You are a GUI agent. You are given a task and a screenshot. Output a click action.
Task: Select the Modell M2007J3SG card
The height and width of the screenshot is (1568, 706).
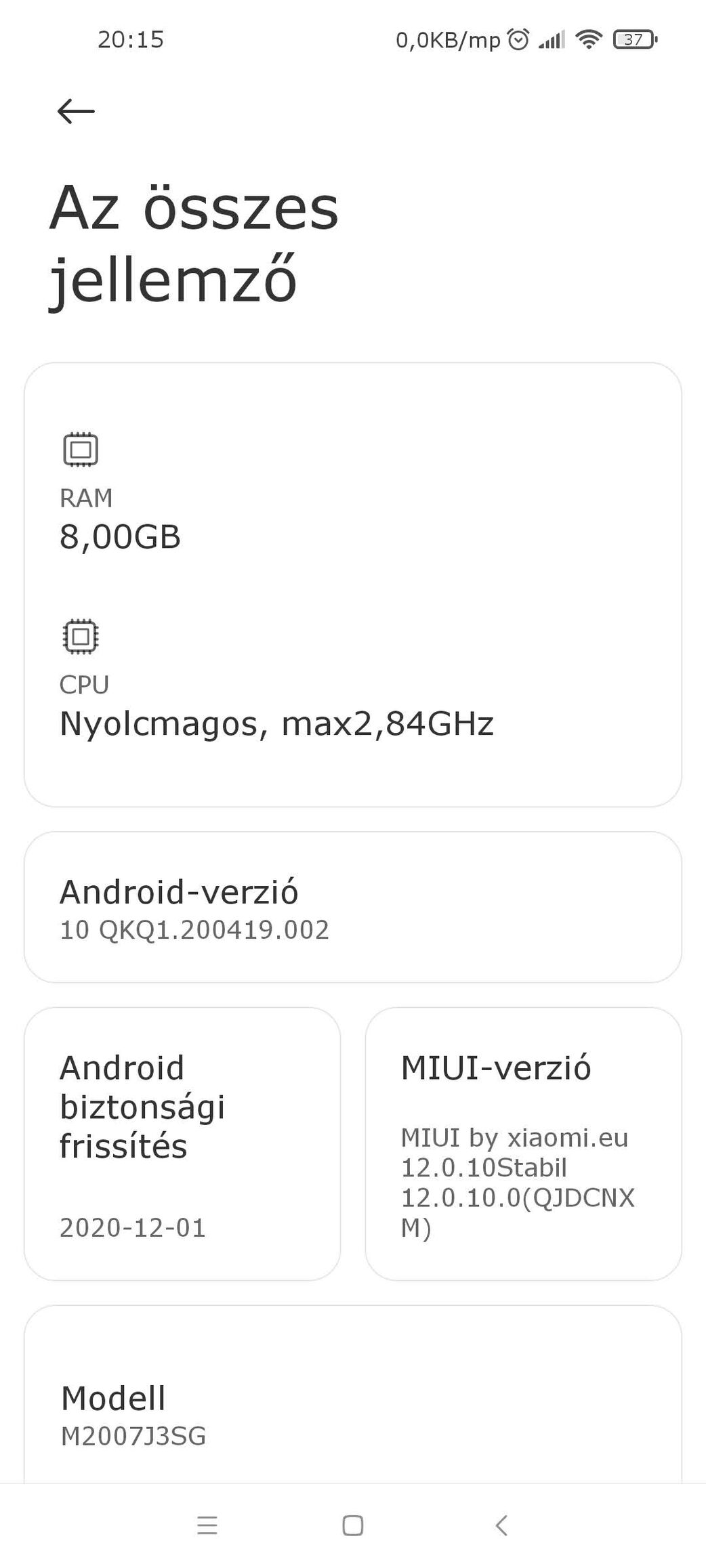[353, 1395]
